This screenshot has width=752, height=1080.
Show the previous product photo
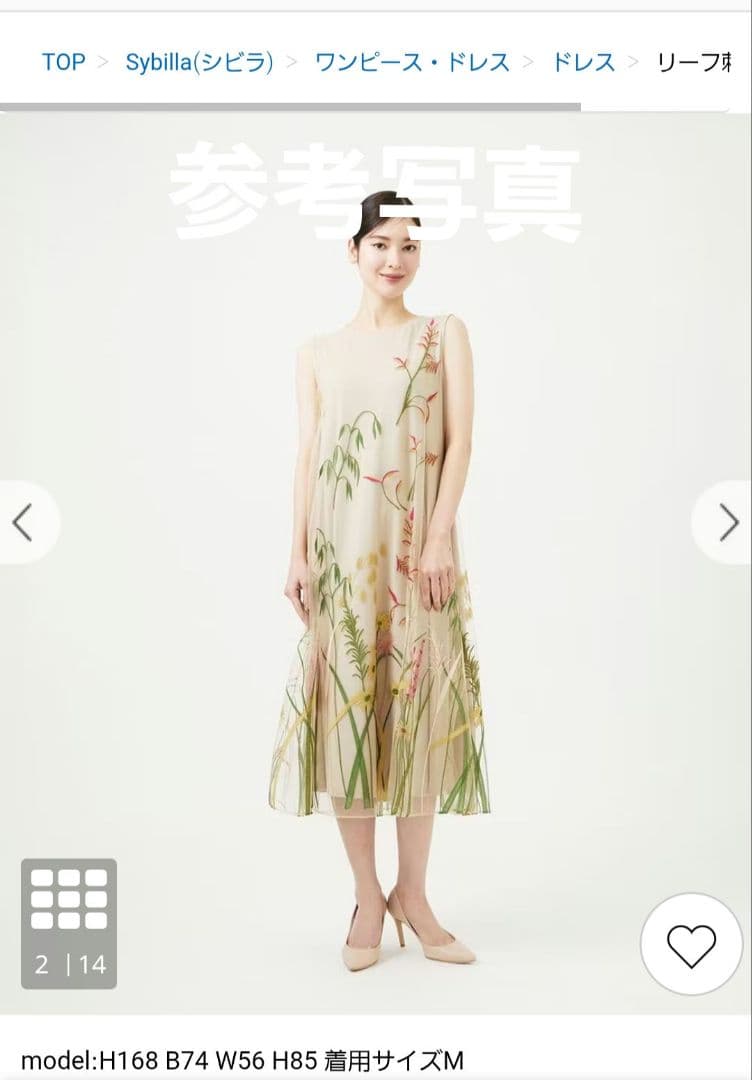pyautogui.click(x=24, y=522)
